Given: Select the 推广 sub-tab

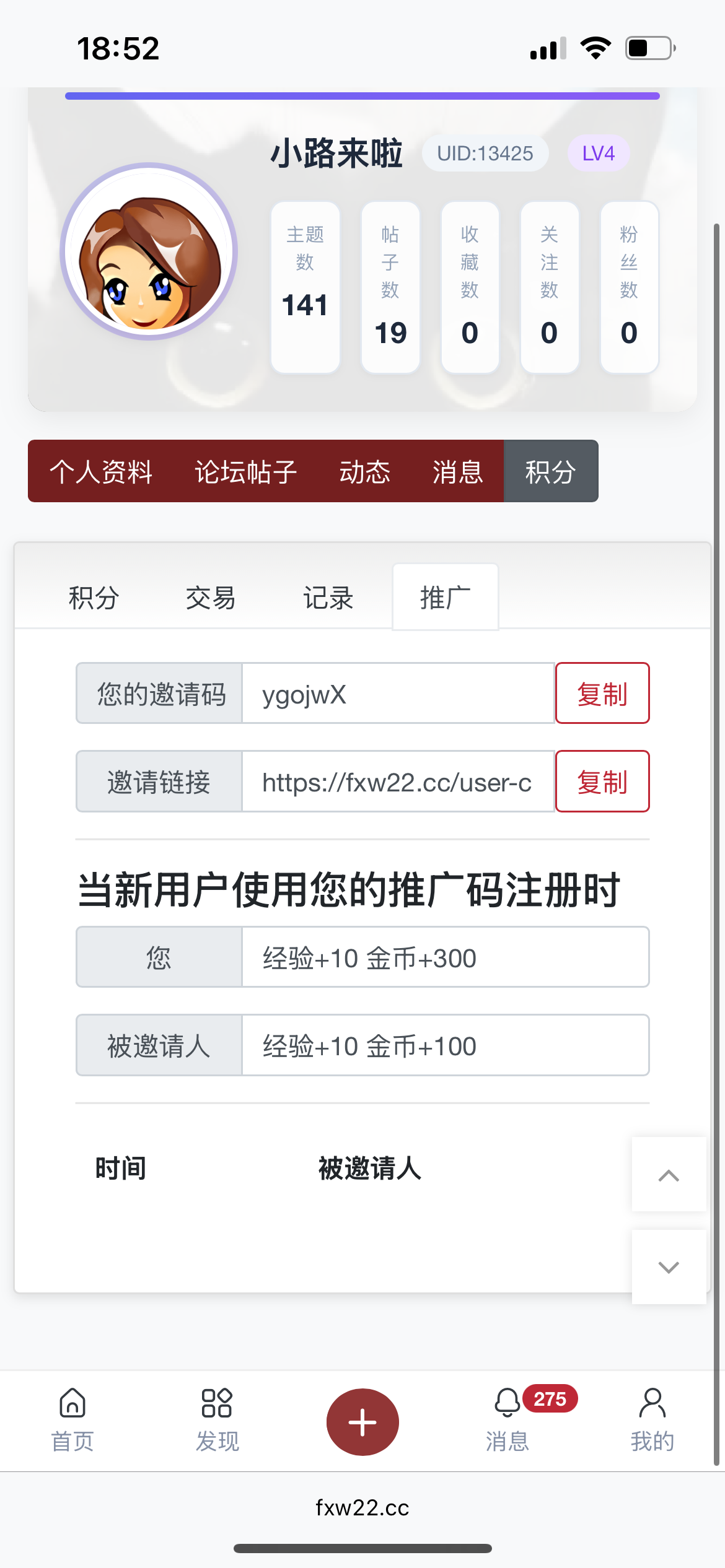Looking at the screenshot, I should (445, 598).
